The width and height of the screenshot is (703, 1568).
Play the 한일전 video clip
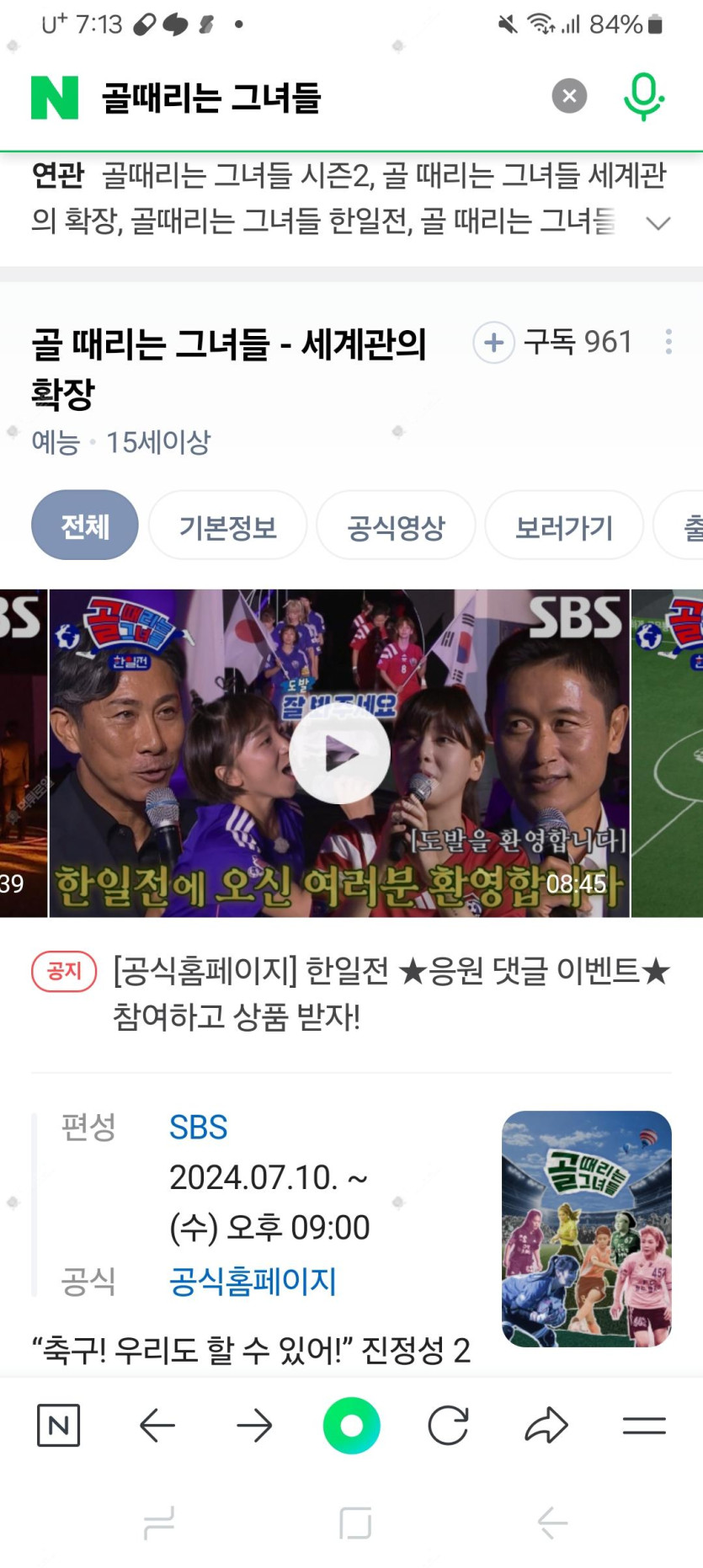(339, 754)
